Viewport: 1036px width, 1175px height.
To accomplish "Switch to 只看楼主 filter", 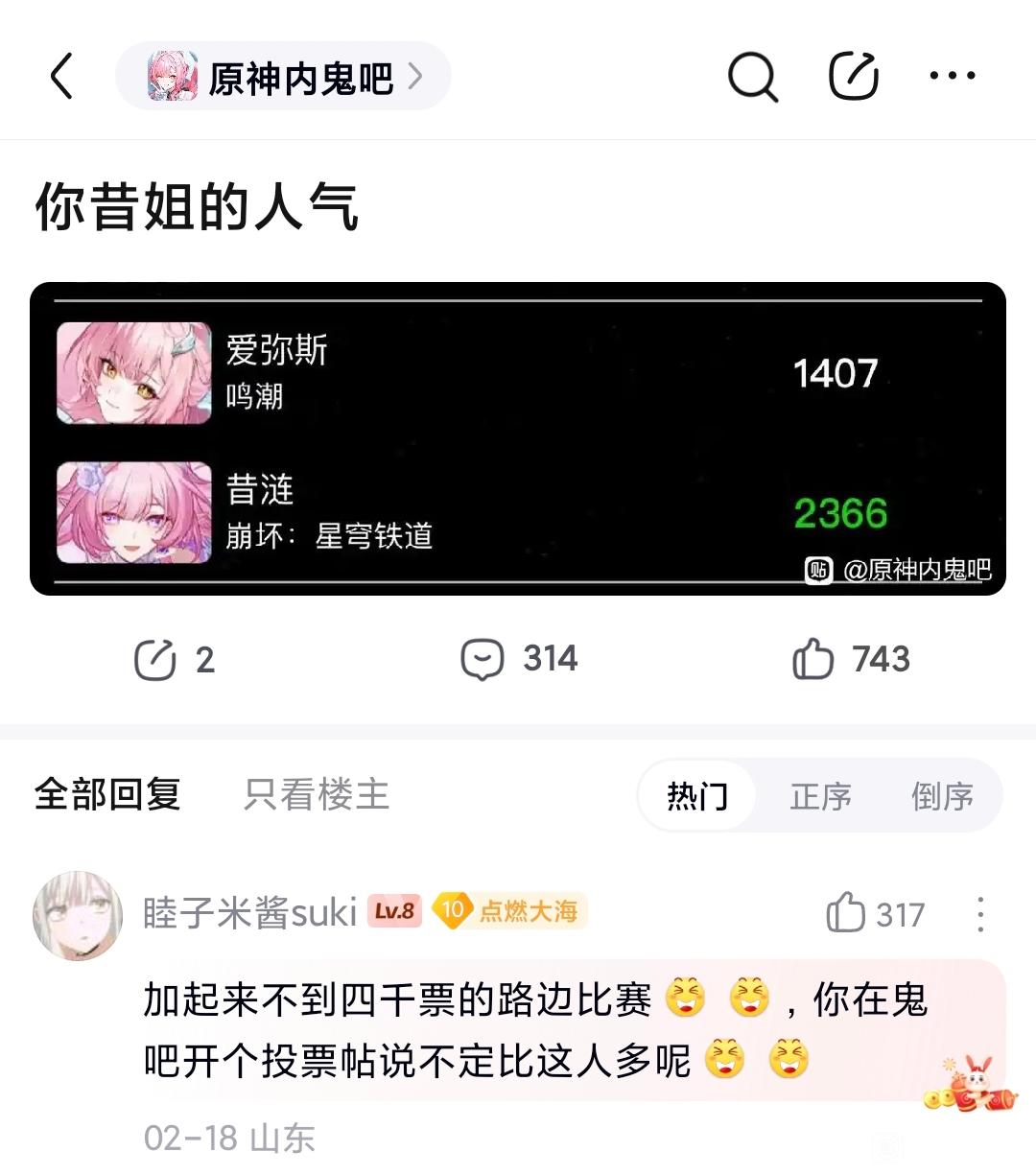I will click(x=317, y=794).
